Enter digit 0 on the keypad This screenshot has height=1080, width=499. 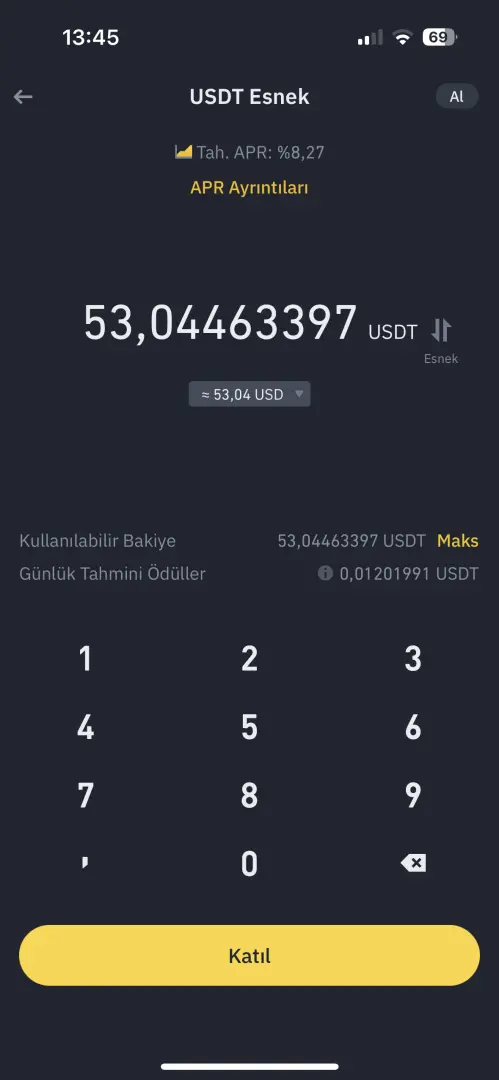pos(250,863)
